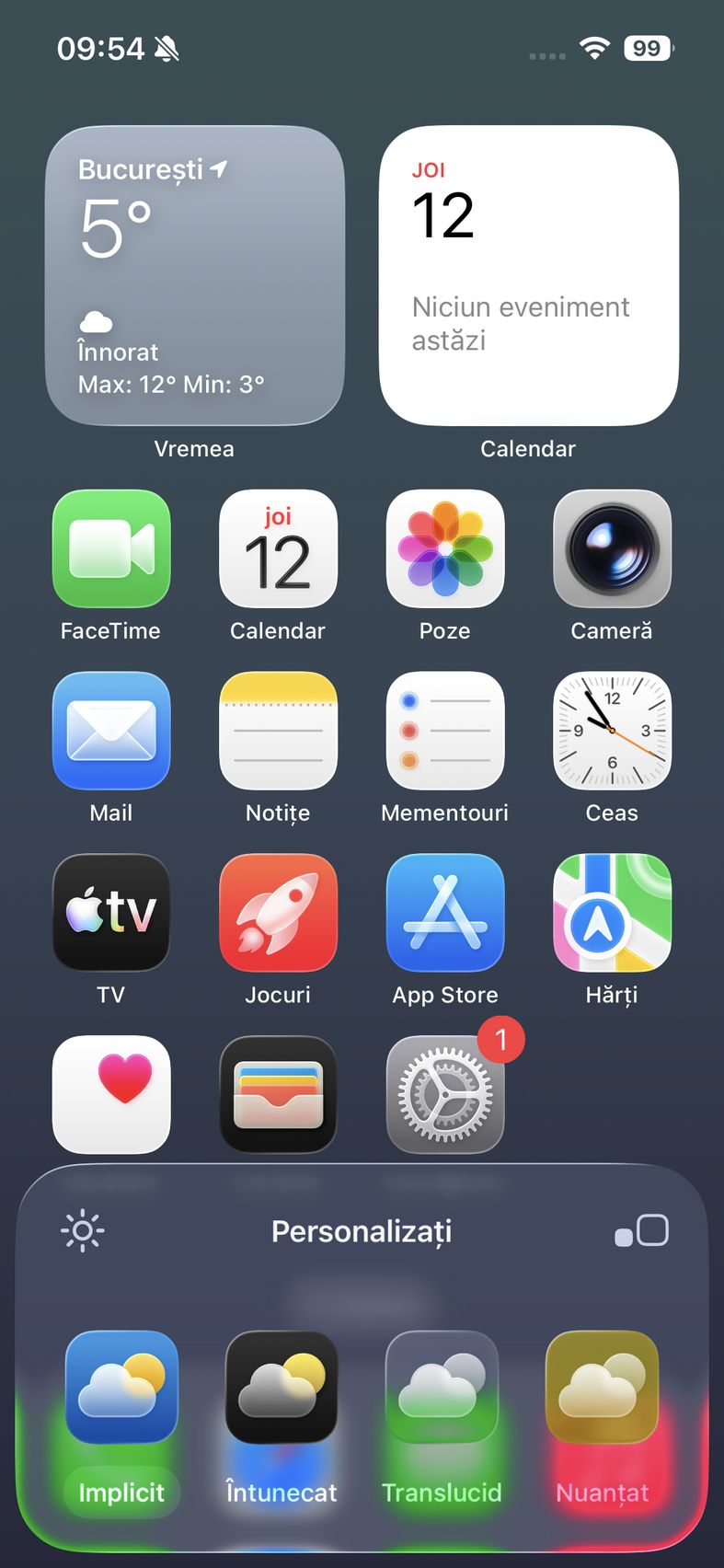This screenshot has width=724, height=1568.
Task: Open the Notițe app
Action: click(278, 731)
